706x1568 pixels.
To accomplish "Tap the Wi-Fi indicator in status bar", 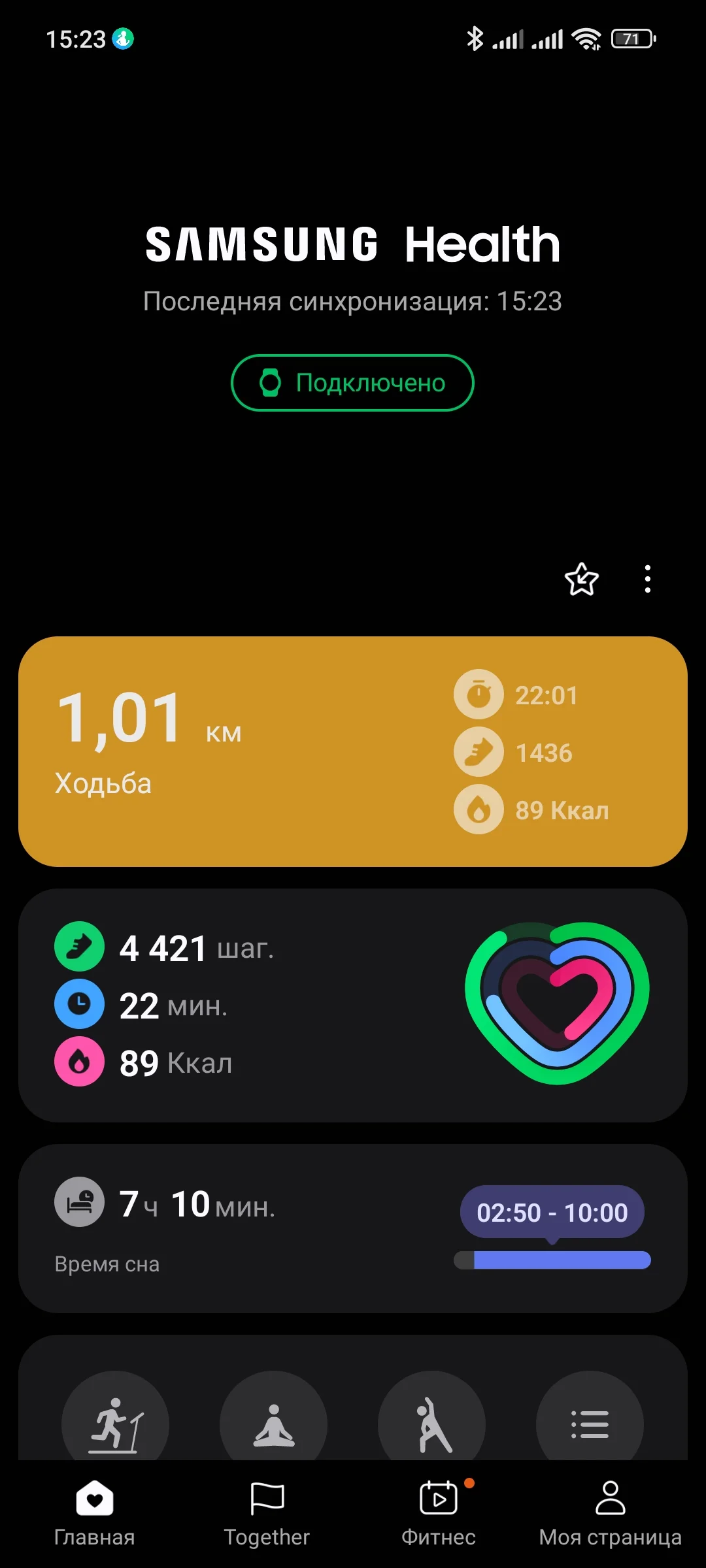I will point(585,39).
